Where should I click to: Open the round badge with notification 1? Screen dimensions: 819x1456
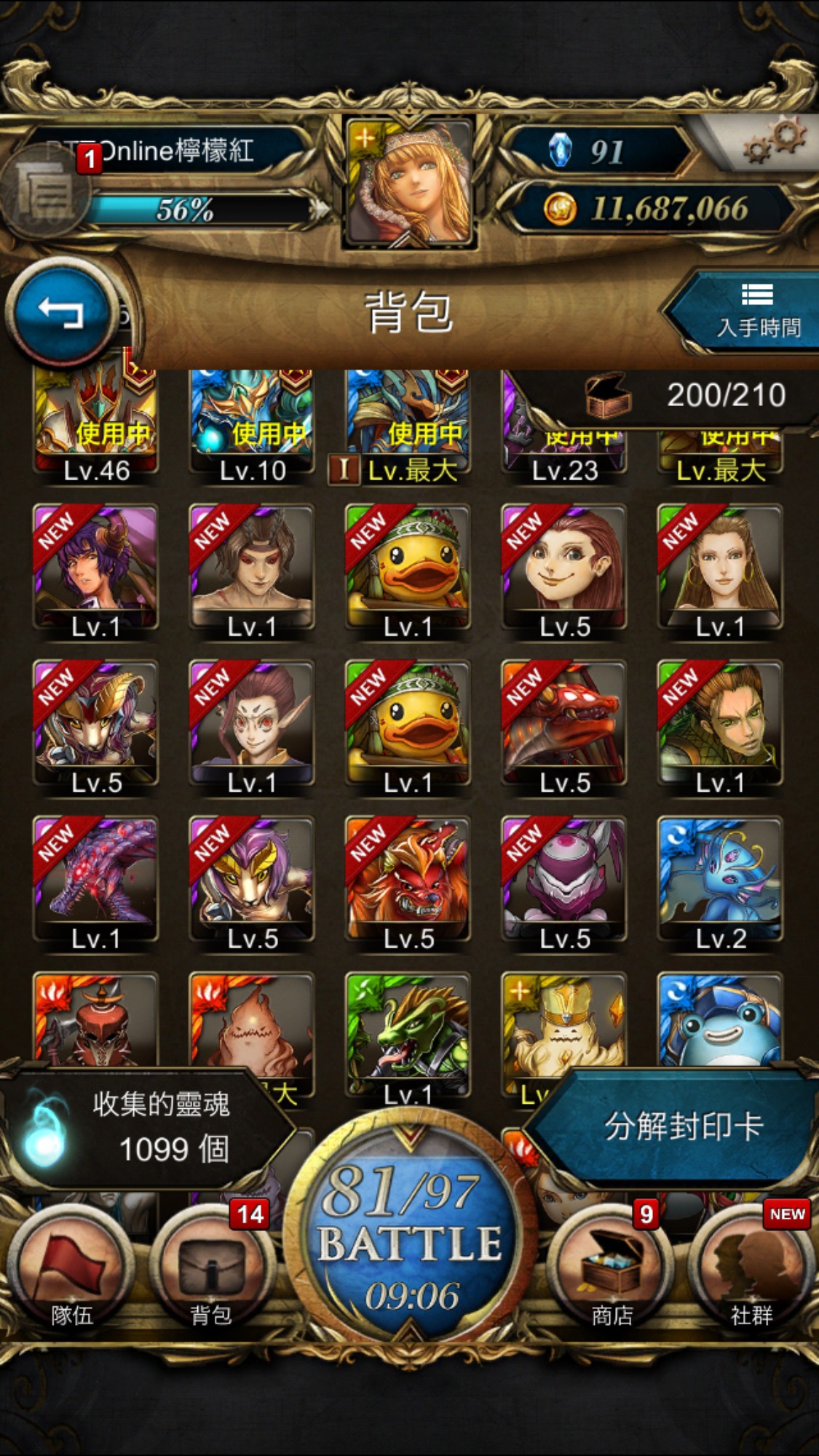click(x=45, y=191)
